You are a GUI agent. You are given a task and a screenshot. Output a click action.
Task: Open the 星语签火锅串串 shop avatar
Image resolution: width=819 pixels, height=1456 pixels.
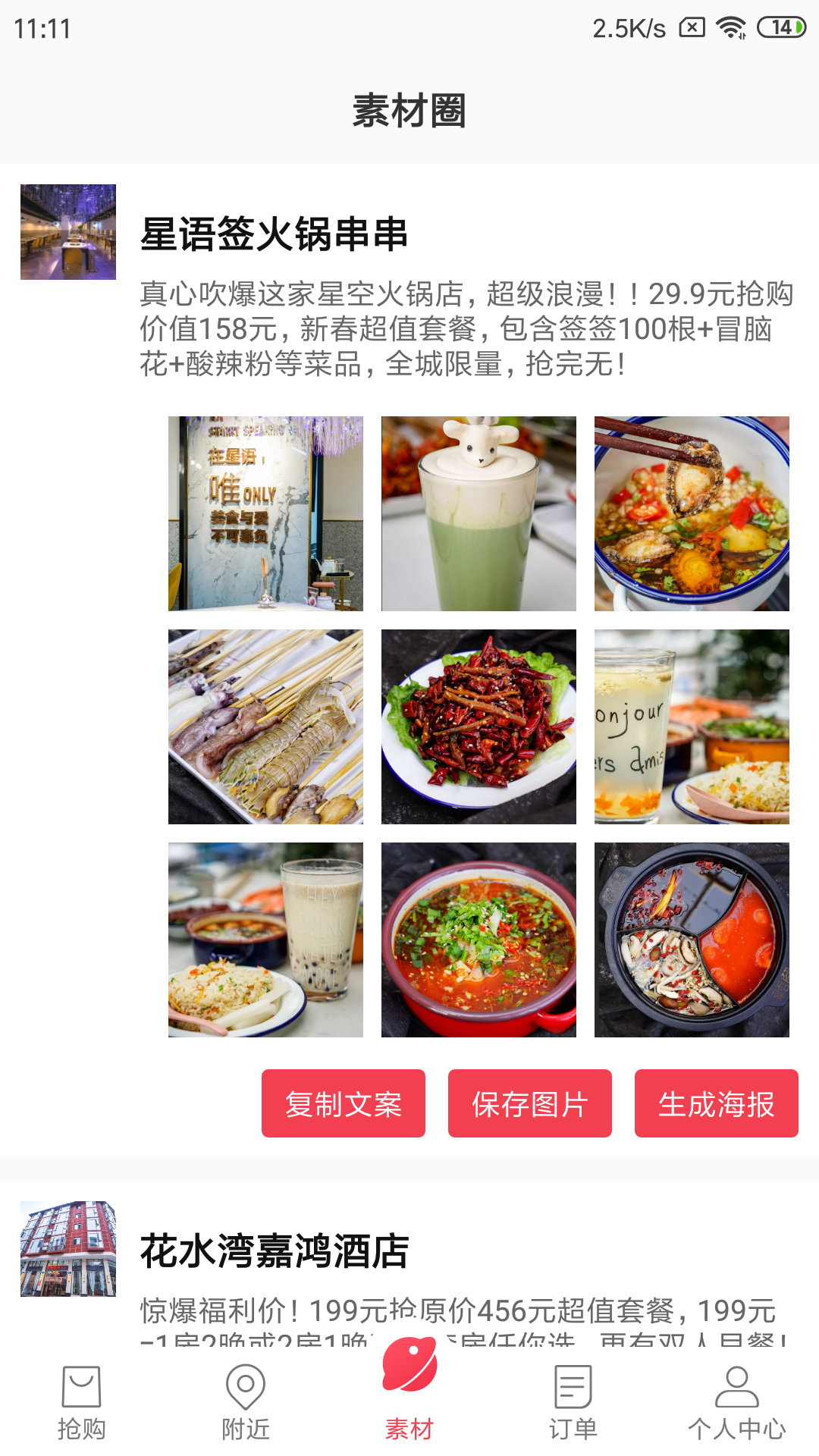pyautogui.click(x=68, y=232)
